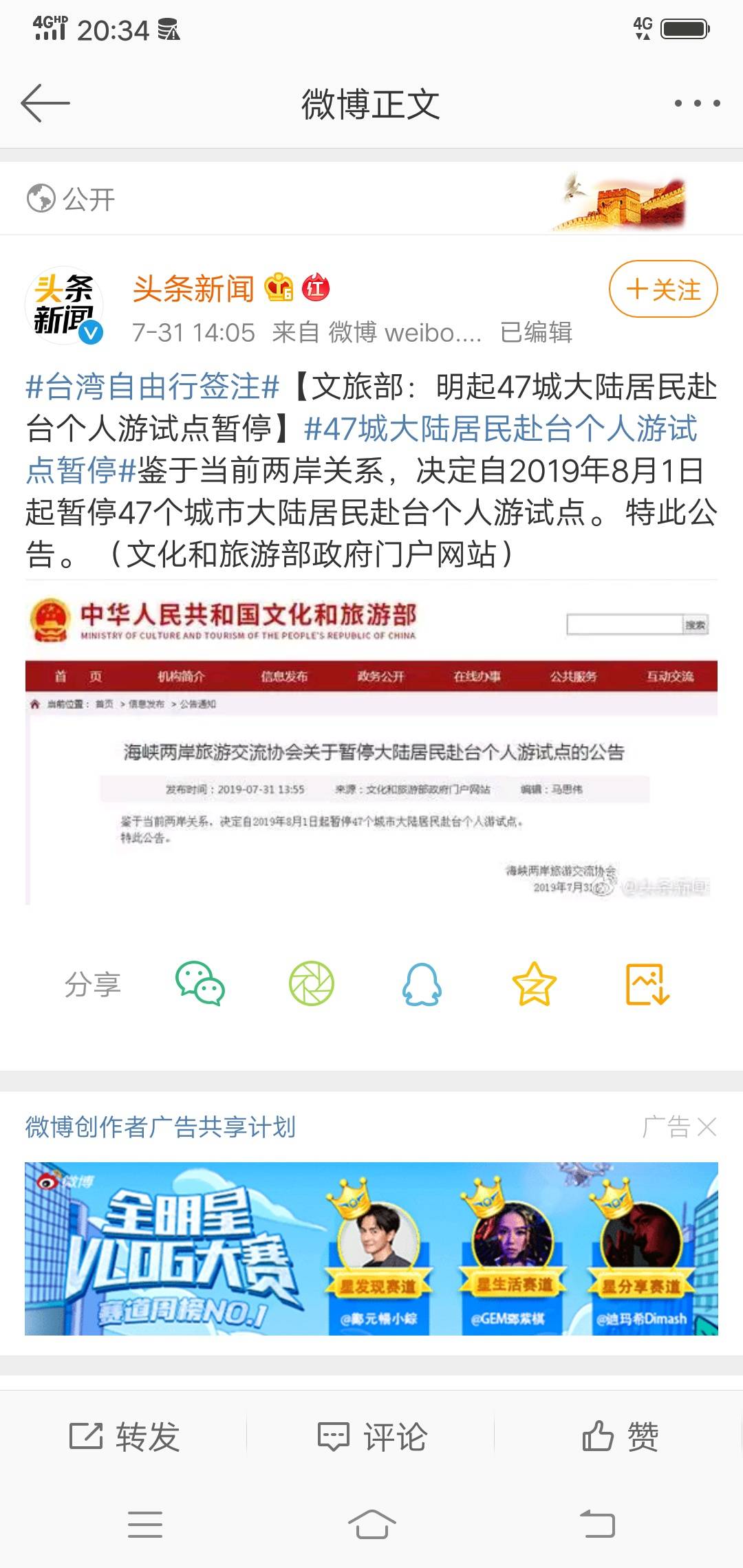Open 微博创作者广告共享计划 link
Screen dimensions: 743x1568
click(x=160, y=1127)
